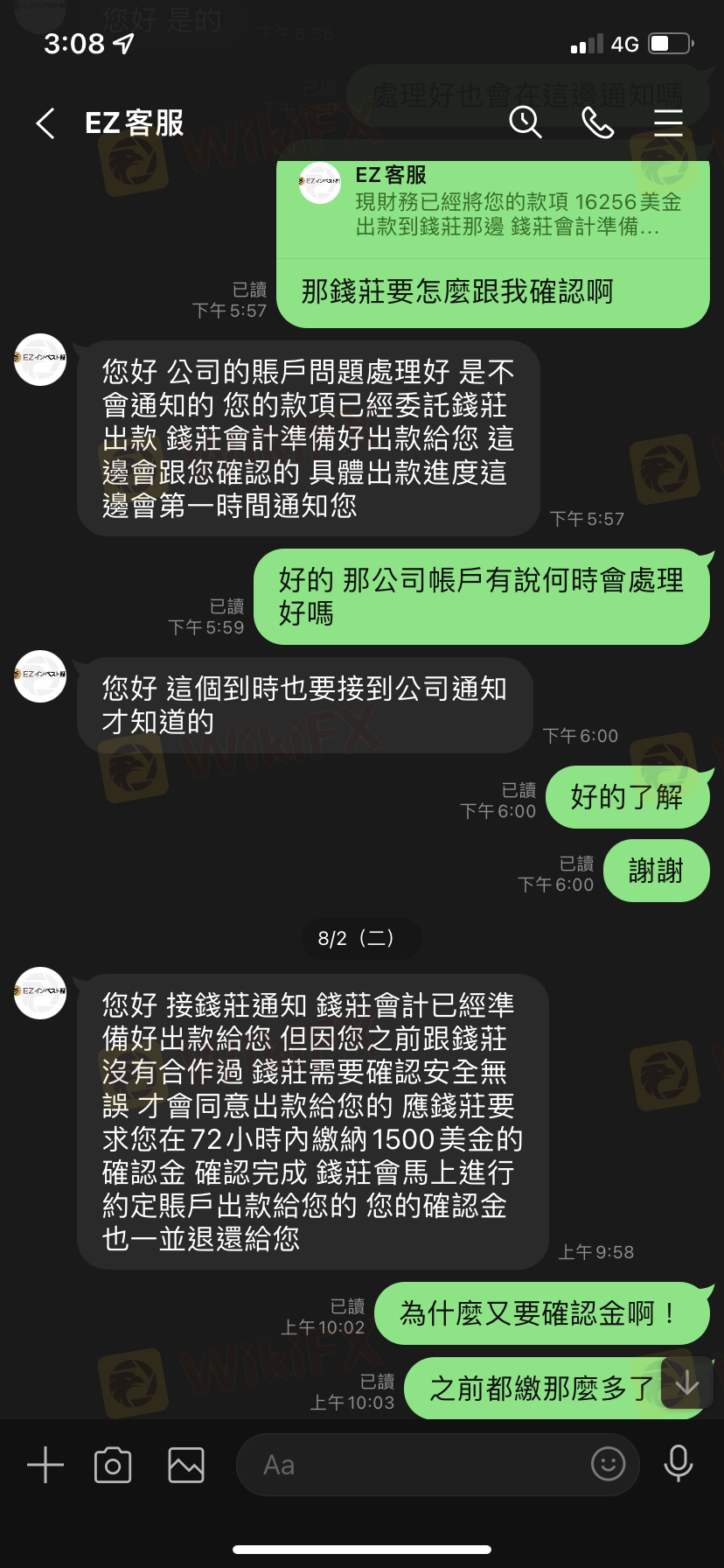
Task: Focus the Aa message input field
Action: click(x=411, y=1465)
